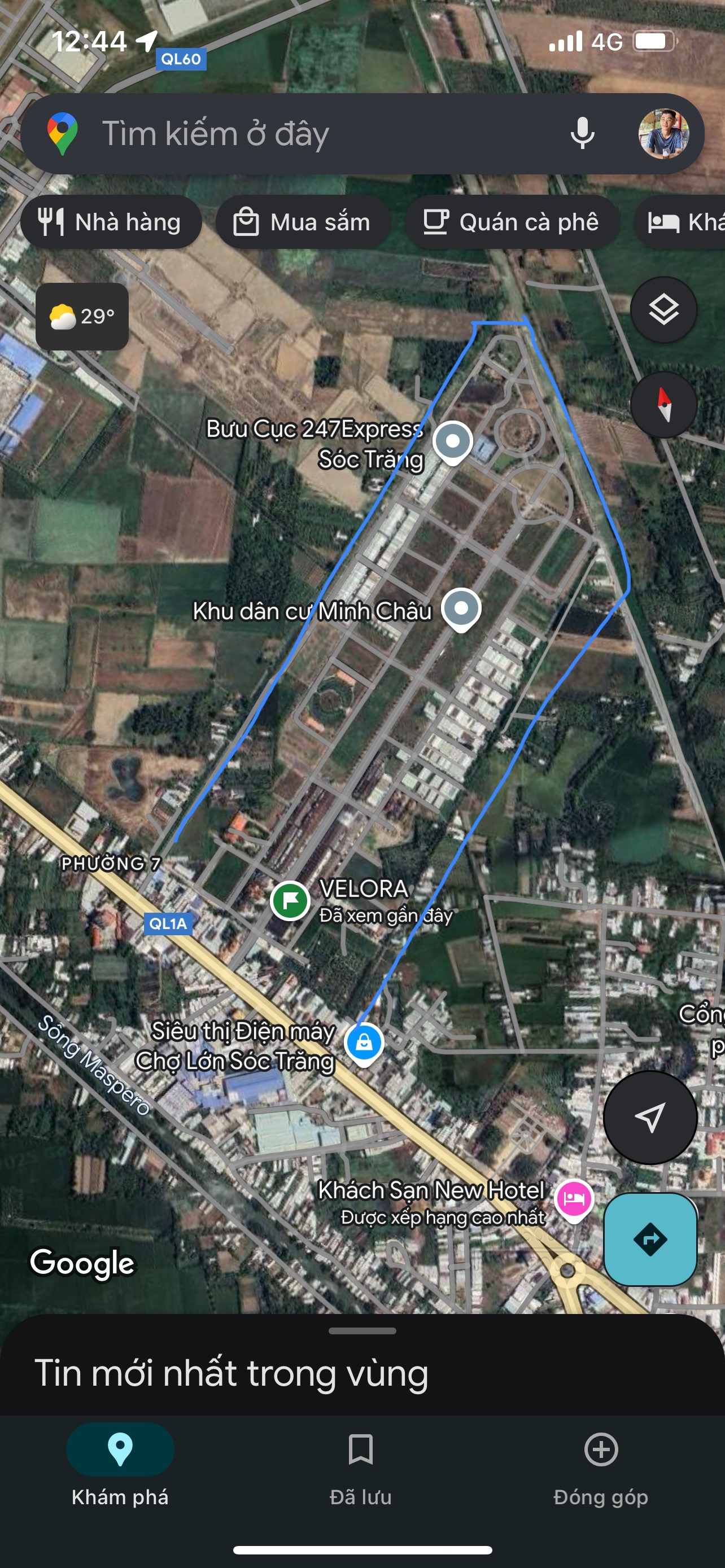Open the map layers button

pyautogui.click(x=663, y=310)
